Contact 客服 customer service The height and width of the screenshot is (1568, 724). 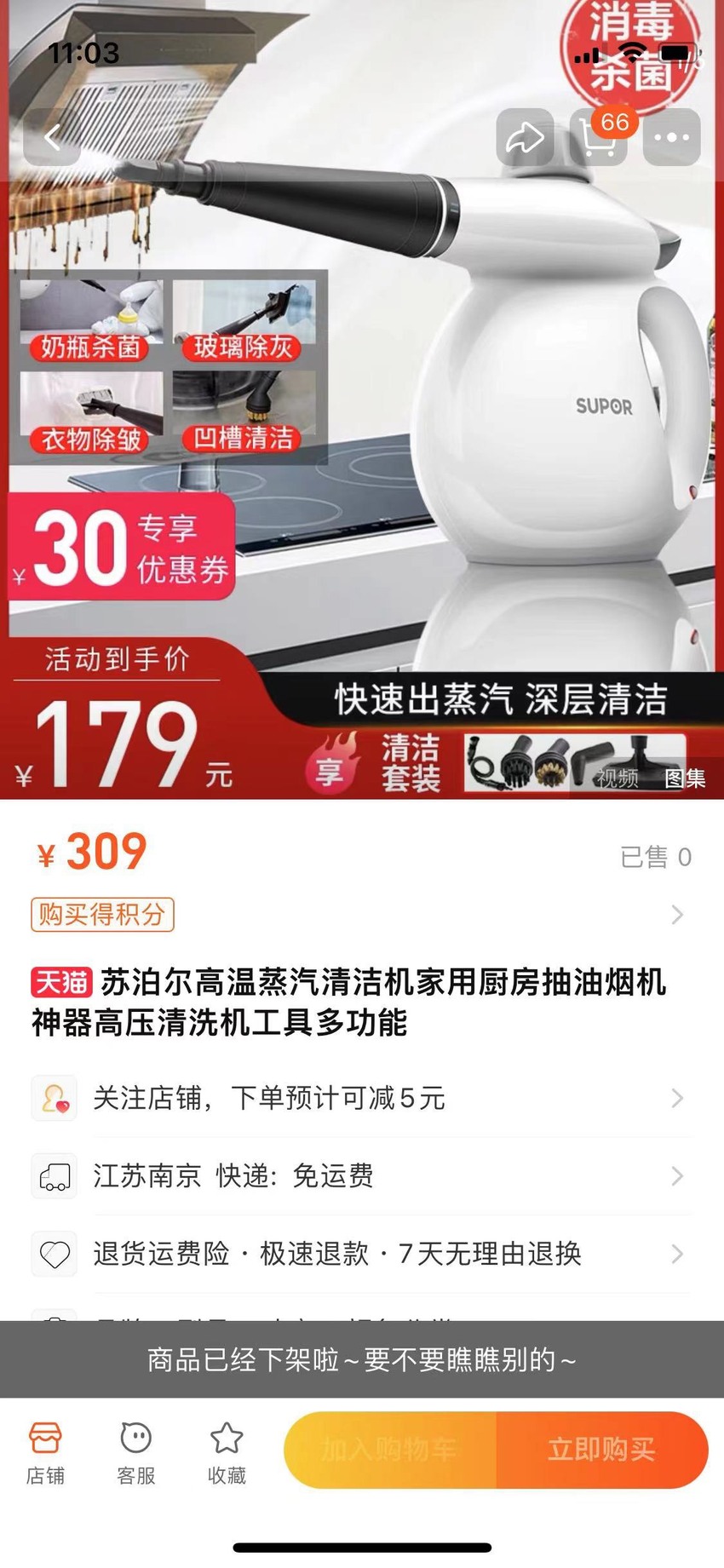tap(136, 1453)
